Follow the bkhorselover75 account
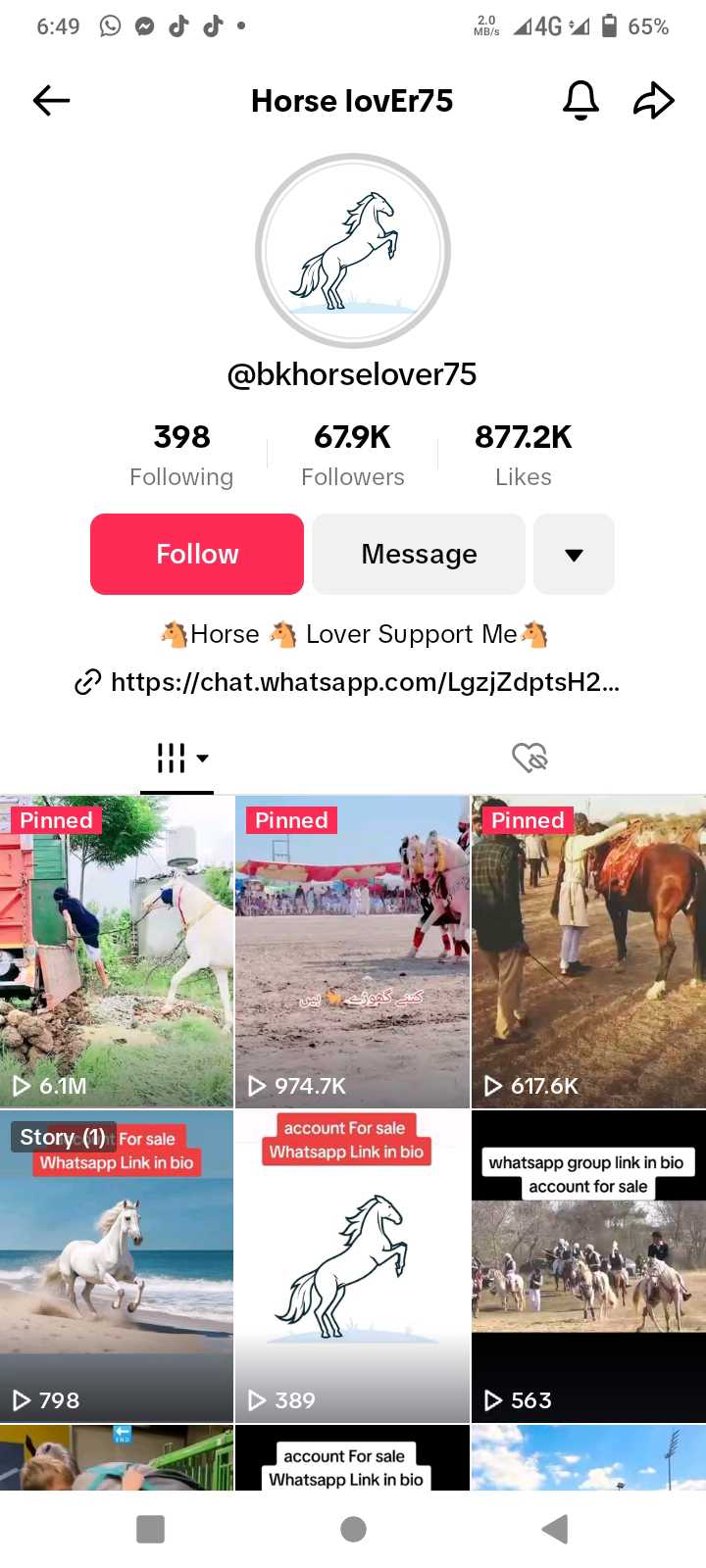 (197, 554)
